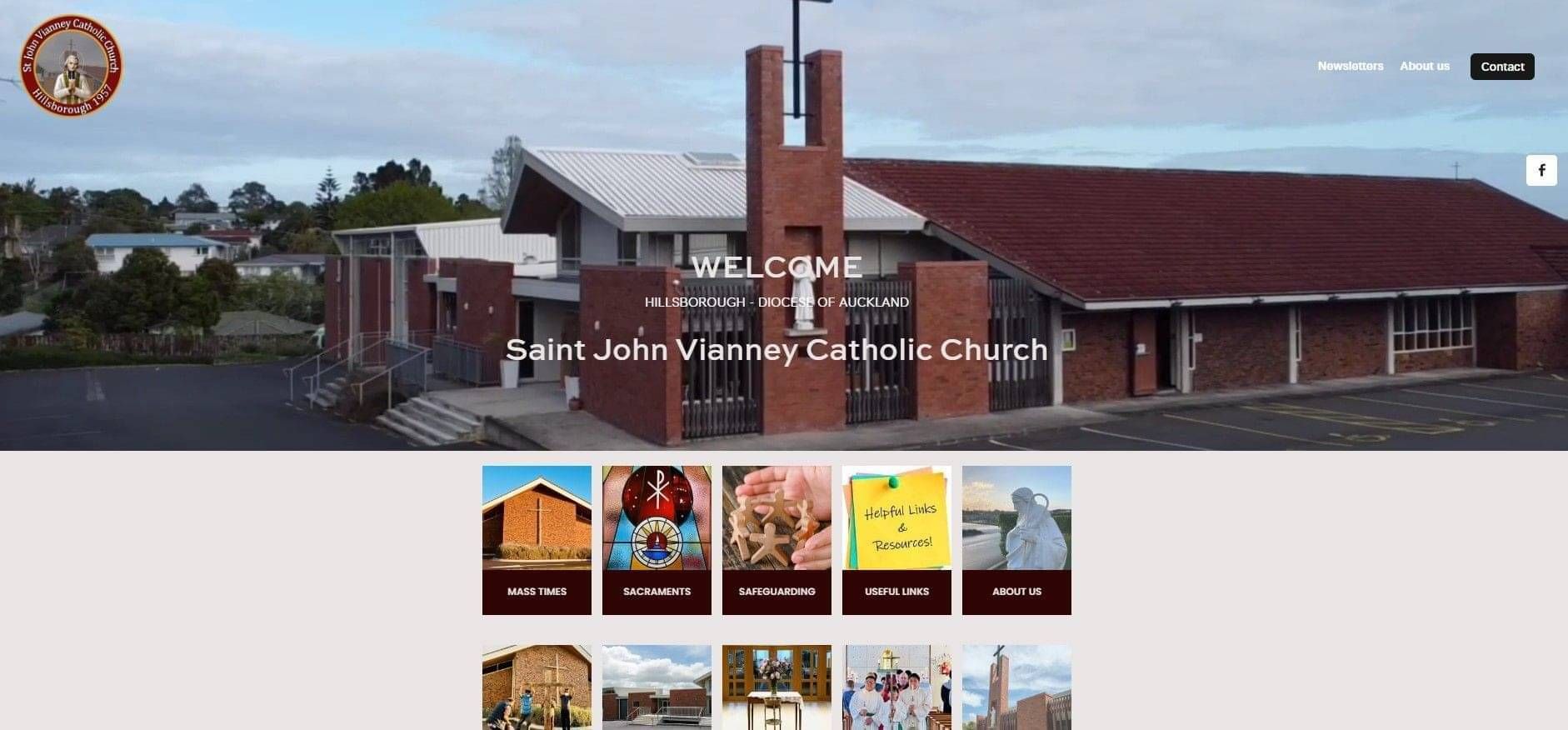View the Sacraments tile

657,540
